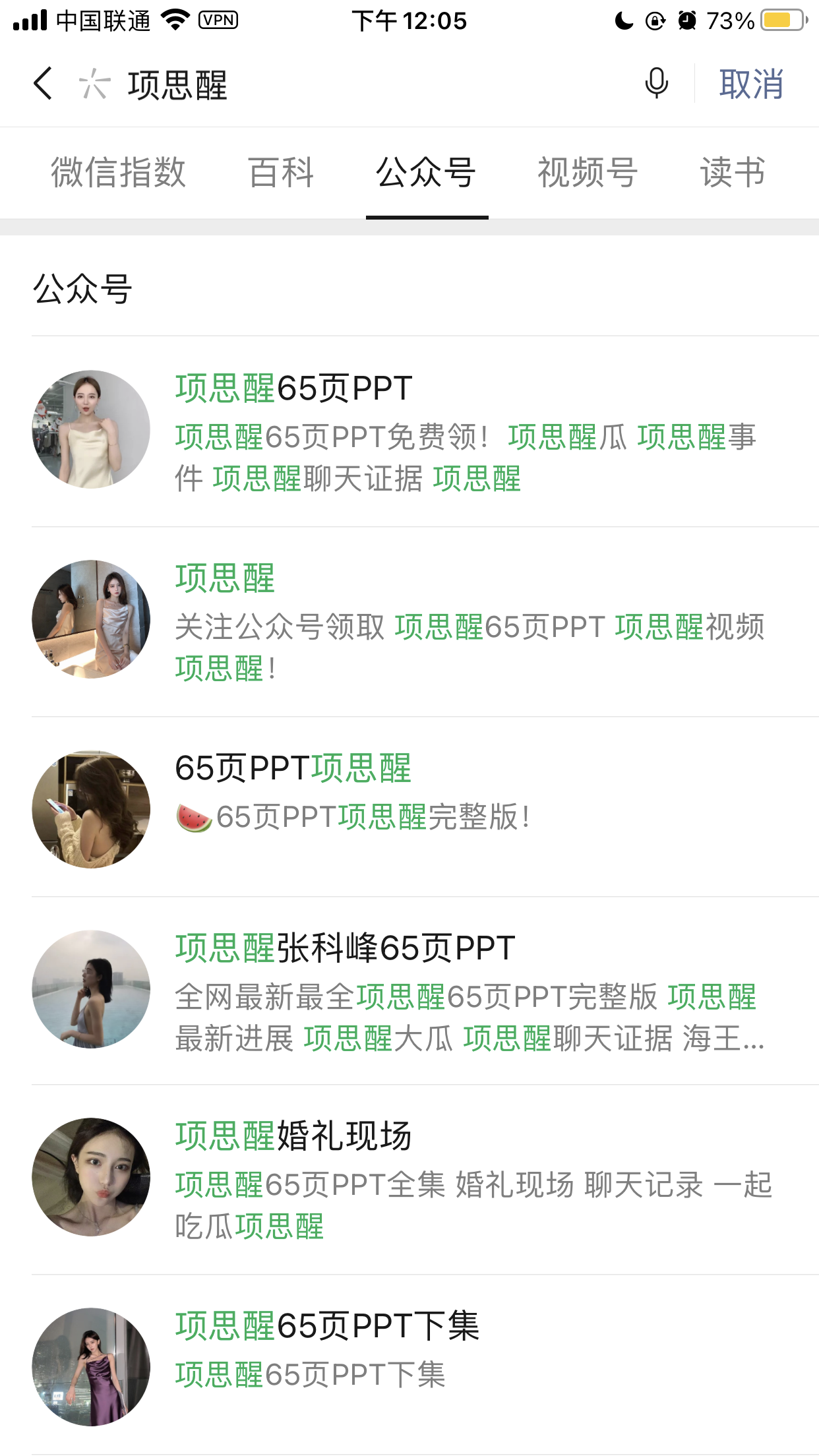Select the 读书 tab
The height and width of the screenshot is (1456, 819).
tap(732, 173)
